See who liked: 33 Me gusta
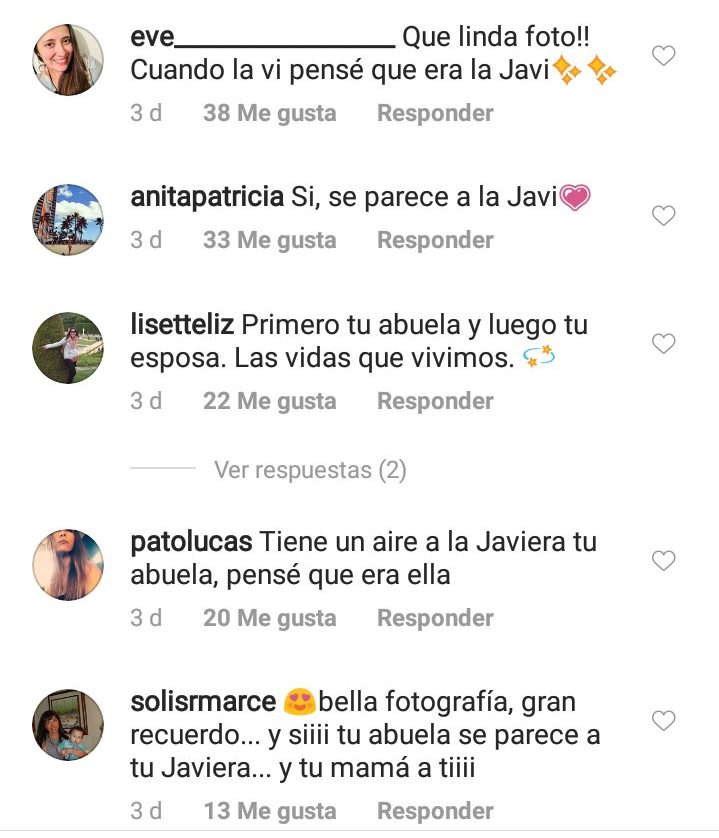The image size is (719, 838). click(269, 240)
